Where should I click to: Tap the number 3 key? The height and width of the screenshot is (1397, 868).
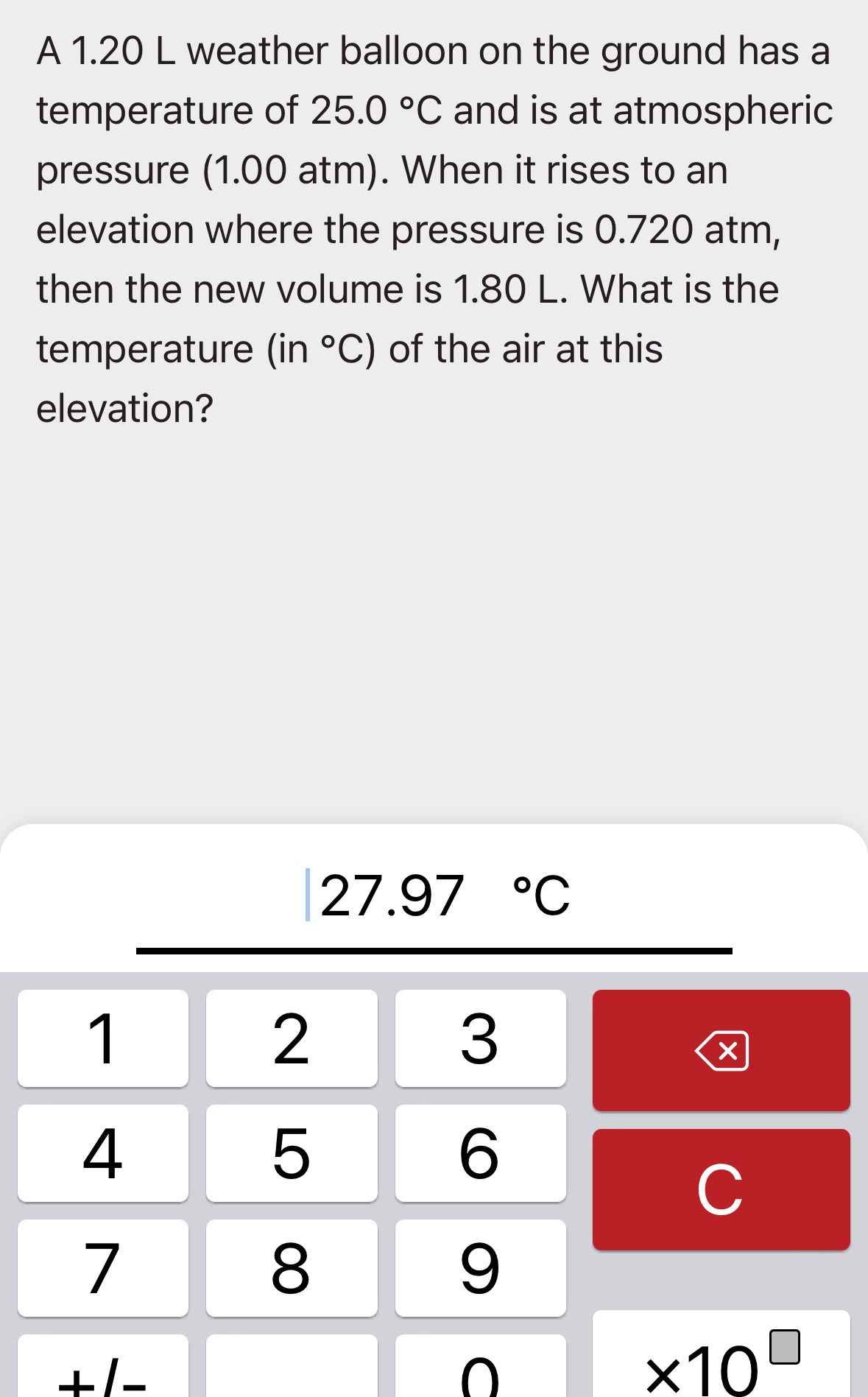click(x=480, y=1038)
